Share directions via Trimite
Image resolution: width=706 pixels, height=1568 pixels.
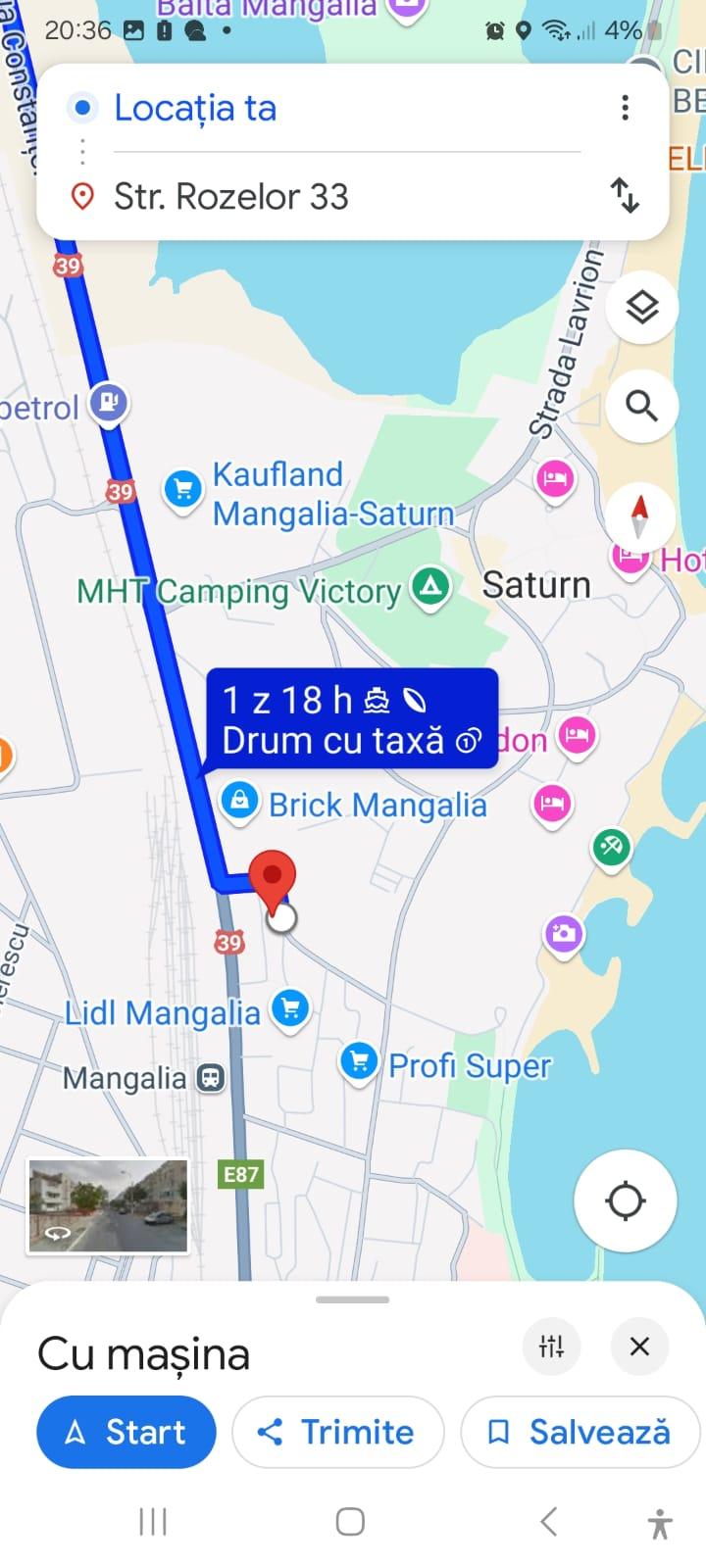[338, 1432]
